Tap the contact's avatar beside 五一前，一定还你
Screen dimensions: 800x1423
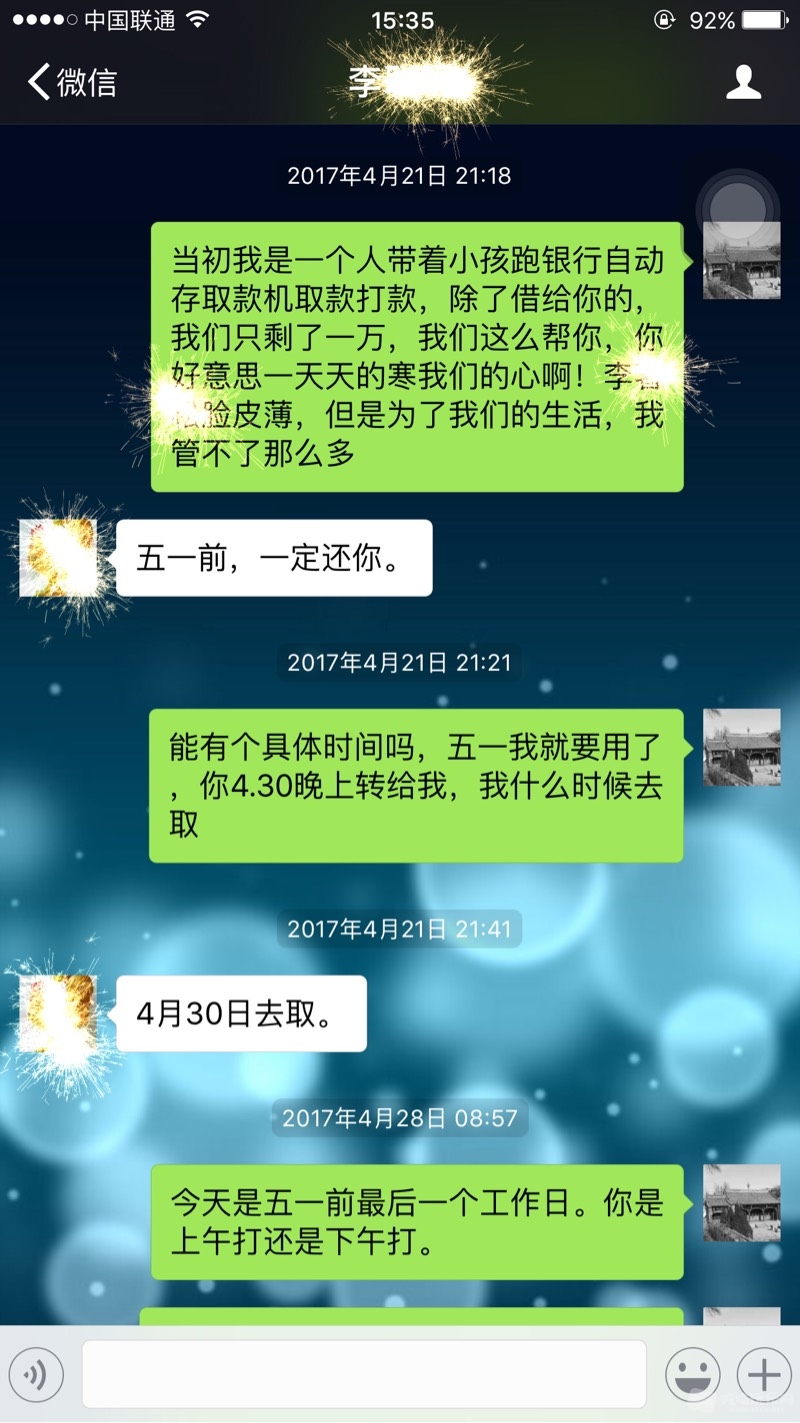pos(58,558)
